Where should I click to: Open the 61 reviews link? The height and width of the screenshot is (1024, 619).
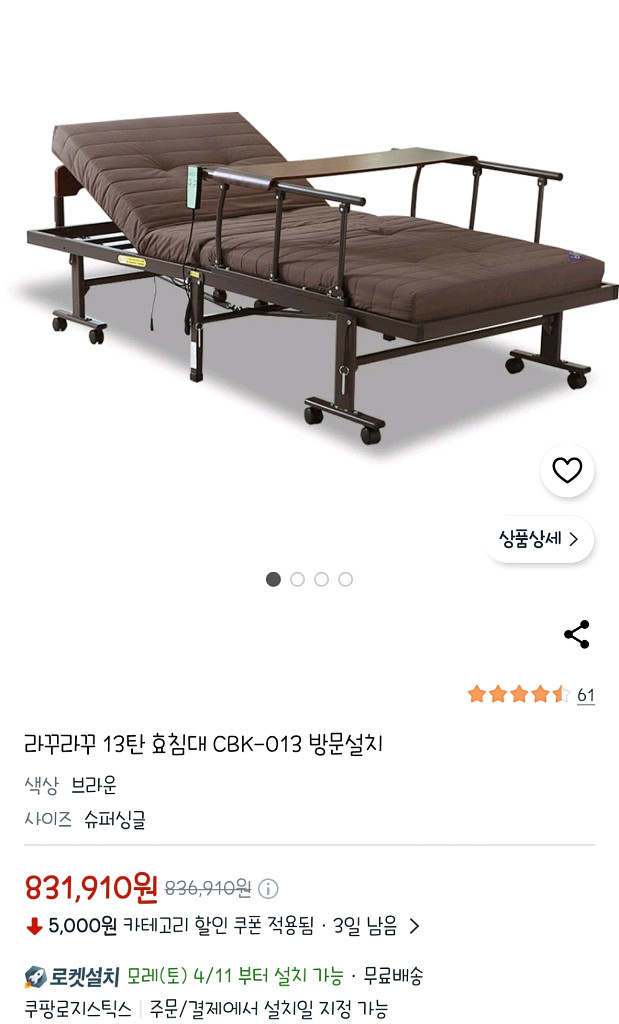(x=586, y=695)
